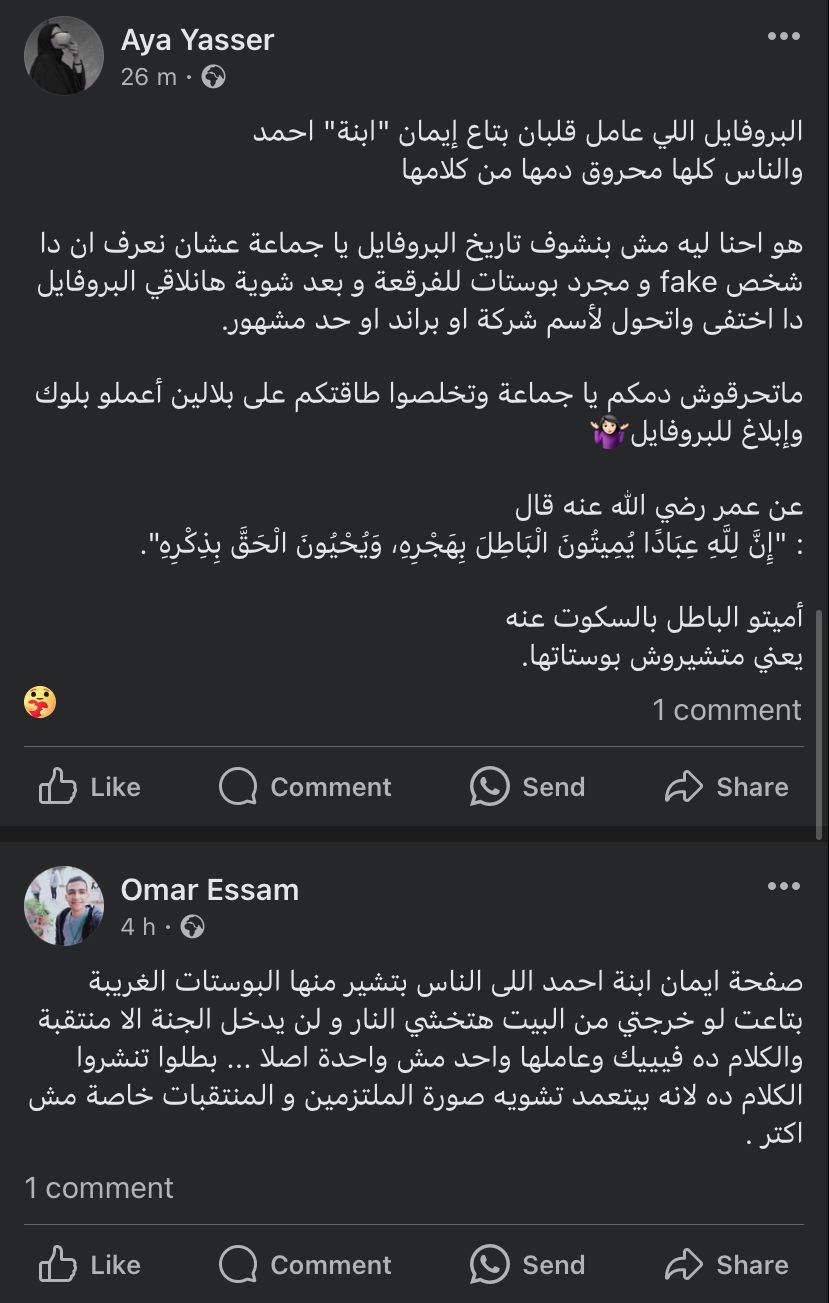Open the 1 comment on Aya Yasser's post
Screen dimensions: 829x1303
[x=727, y=710]
